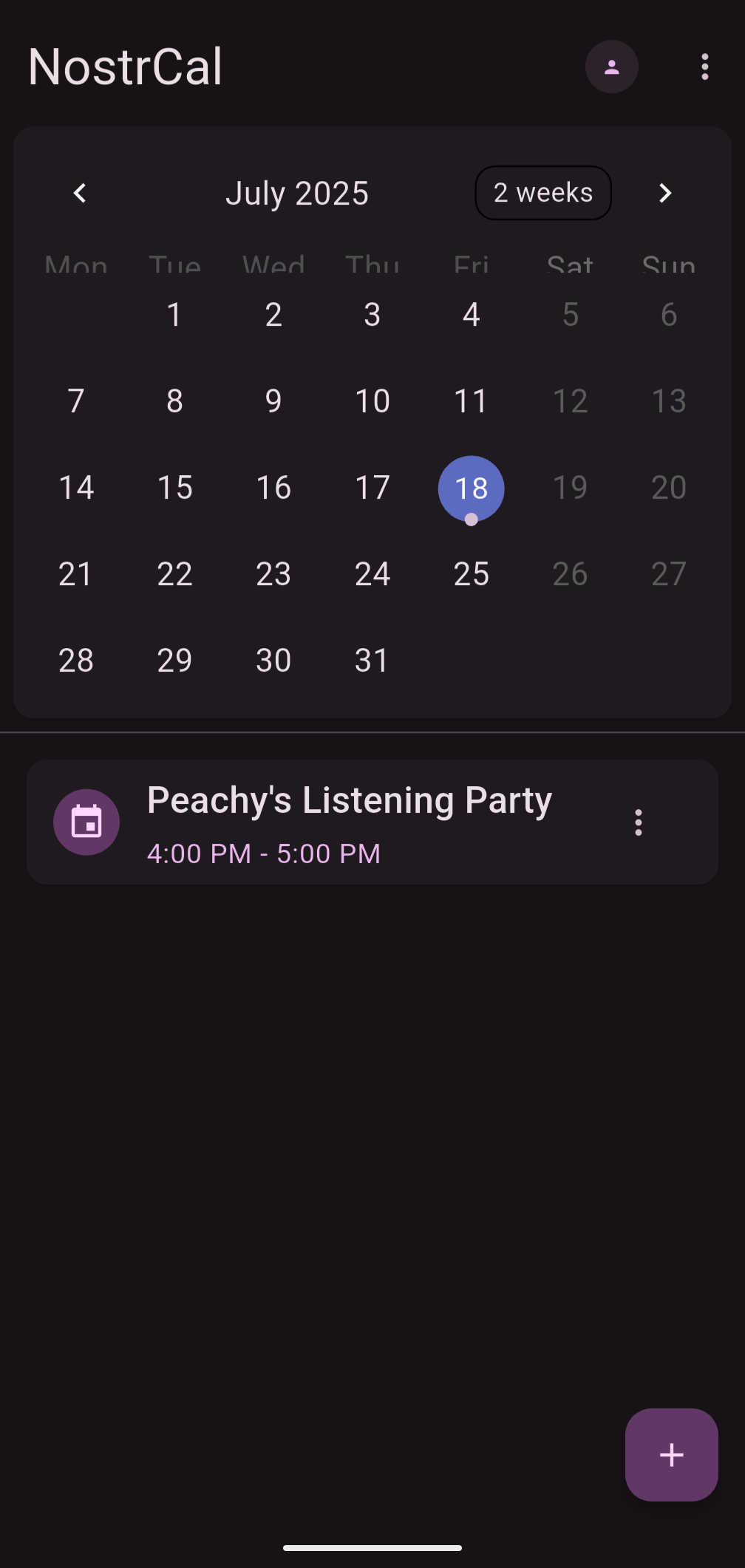Tap the 2 weeks view button
This screenshot has width=745, height=1568.
(x=543, y=193)
